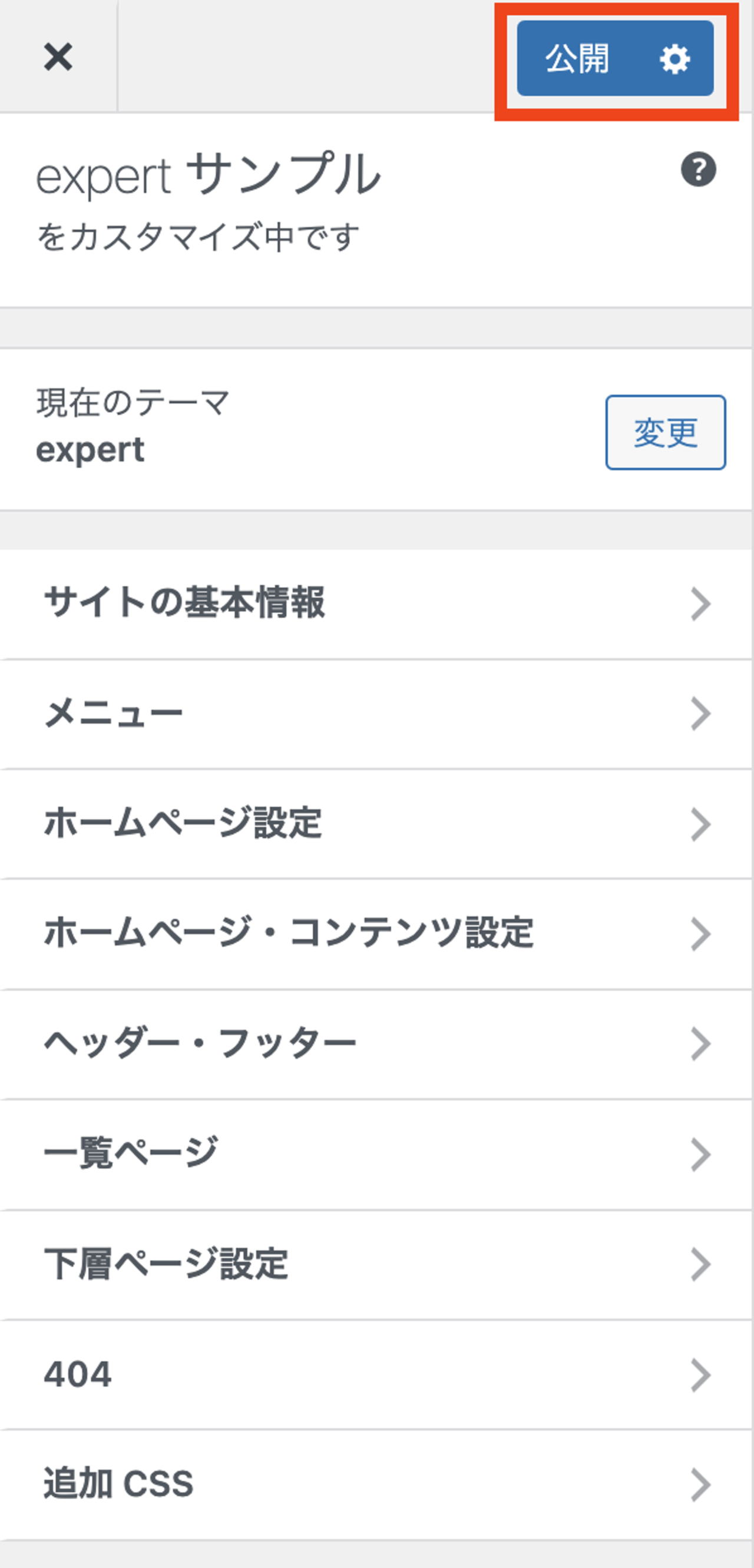Open ホームページ・コンテンツ設定
Viewport: 754px width, 1568px height.
point(376,934)
